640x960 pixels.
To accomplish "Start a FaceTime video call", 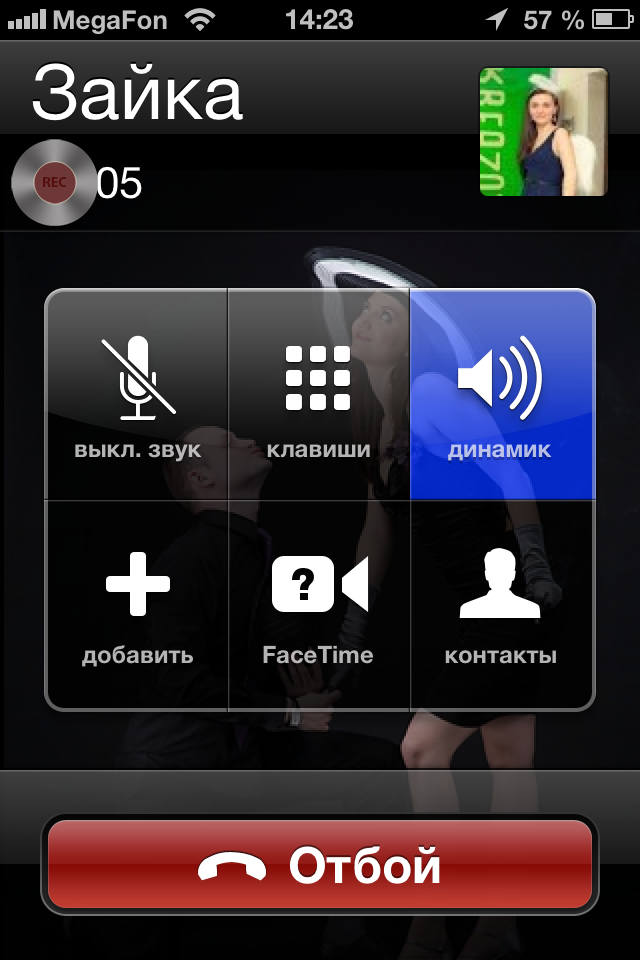I will tap(318, 603).
